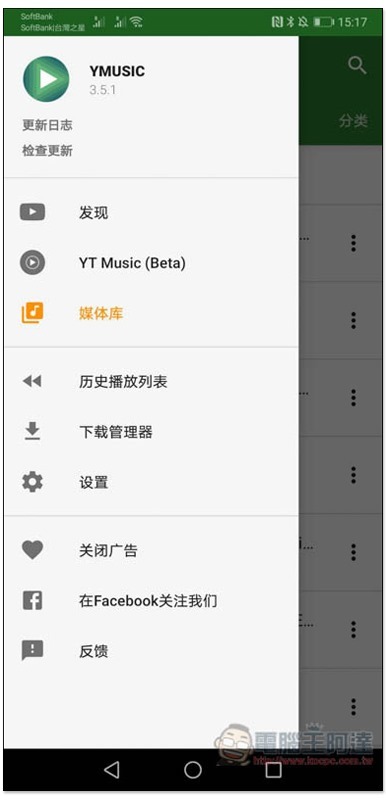This screenshot has height=800, width=386.
Task: Open 设置 settings
Action: pyautogui.click(x=151, y=482)
